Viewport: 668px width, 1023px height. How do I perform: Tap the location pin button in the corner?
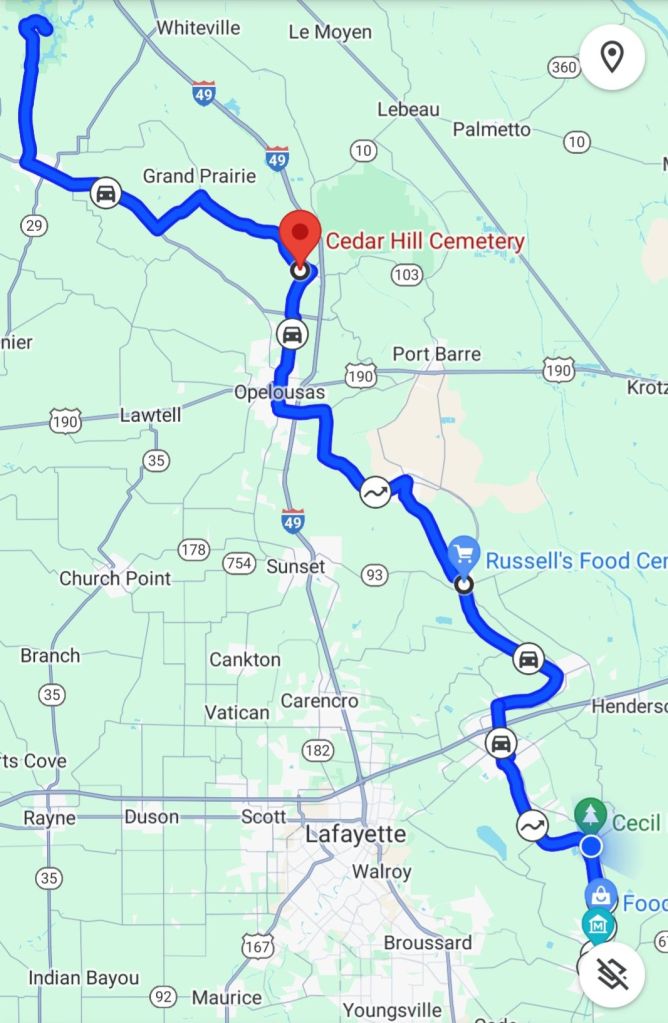click(612, 58)
